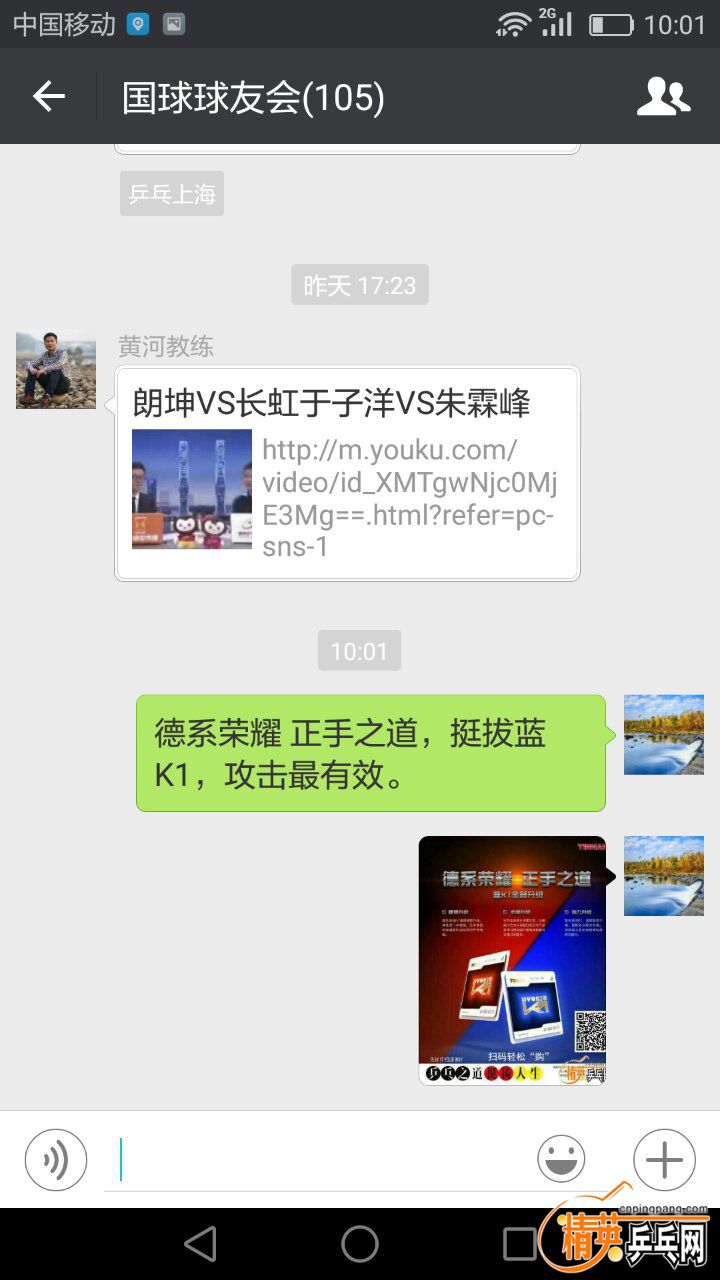Screen dimensions: 720x1280
Task: Go to the phone home screen
Action: [x=360, y=1244]
